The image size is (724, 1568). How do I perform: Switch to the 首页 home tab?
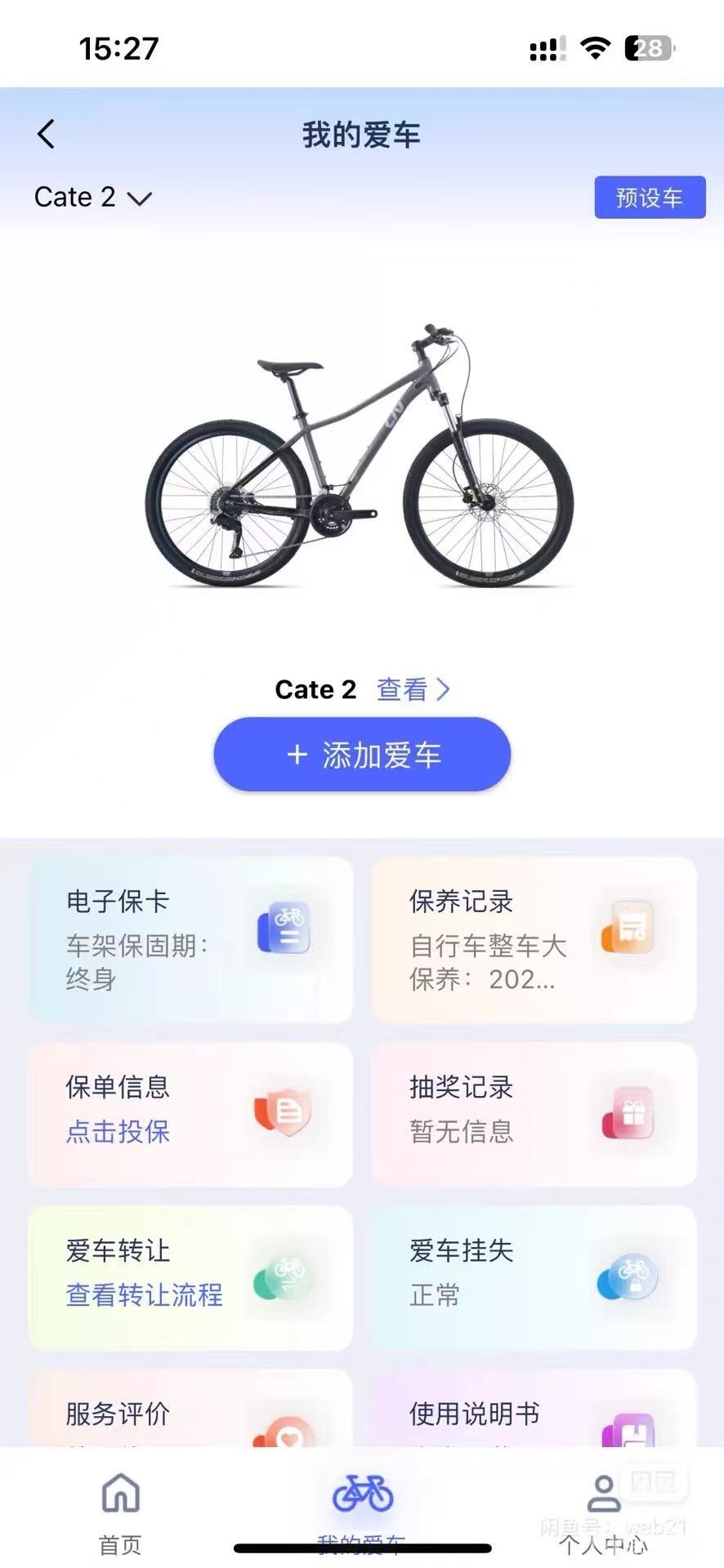[x=121, y=1511]
